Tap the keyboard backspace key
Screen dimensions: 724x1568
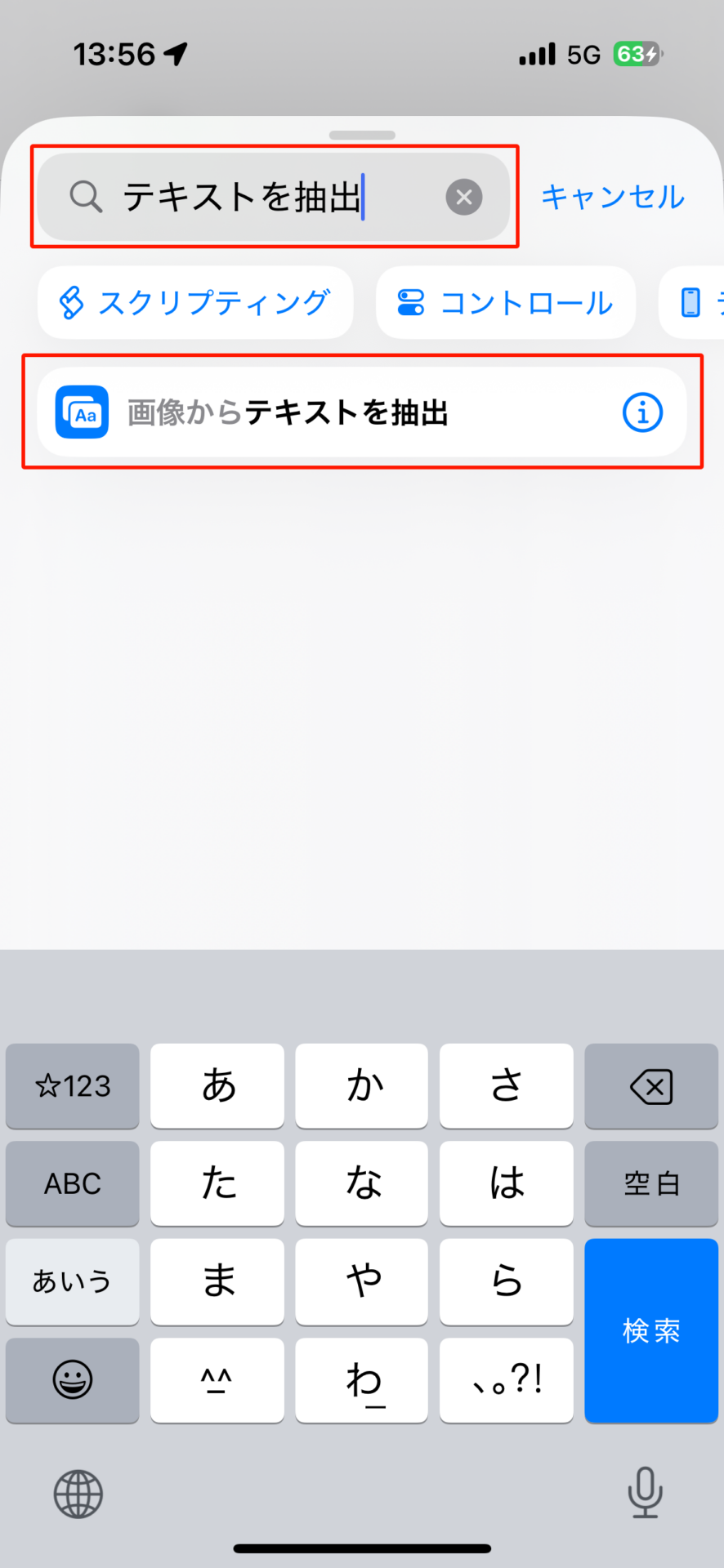651,1086
